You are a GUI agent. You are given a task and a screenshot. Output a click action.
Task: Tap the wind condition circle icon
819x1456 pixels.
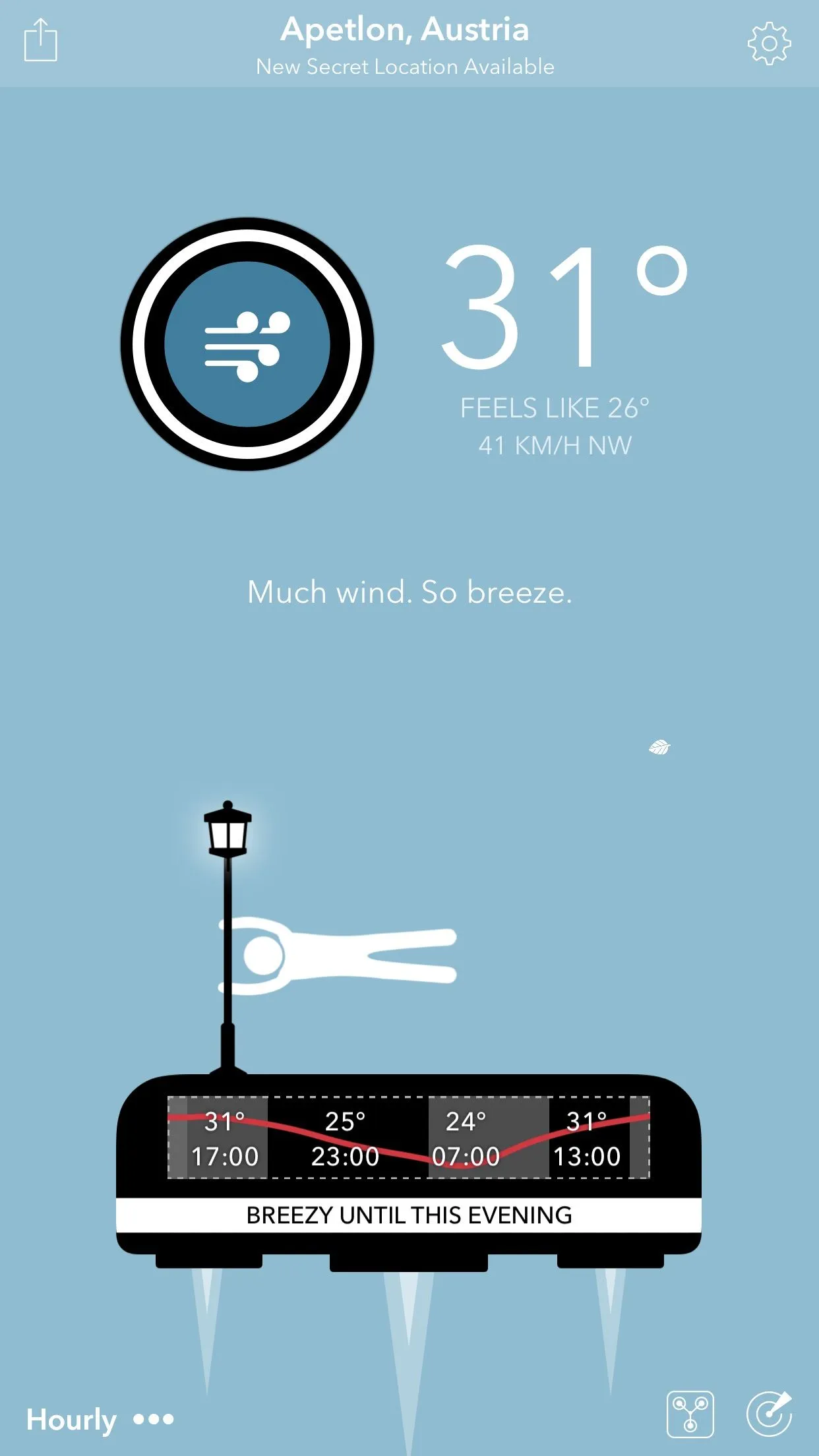tap(247, 344)
